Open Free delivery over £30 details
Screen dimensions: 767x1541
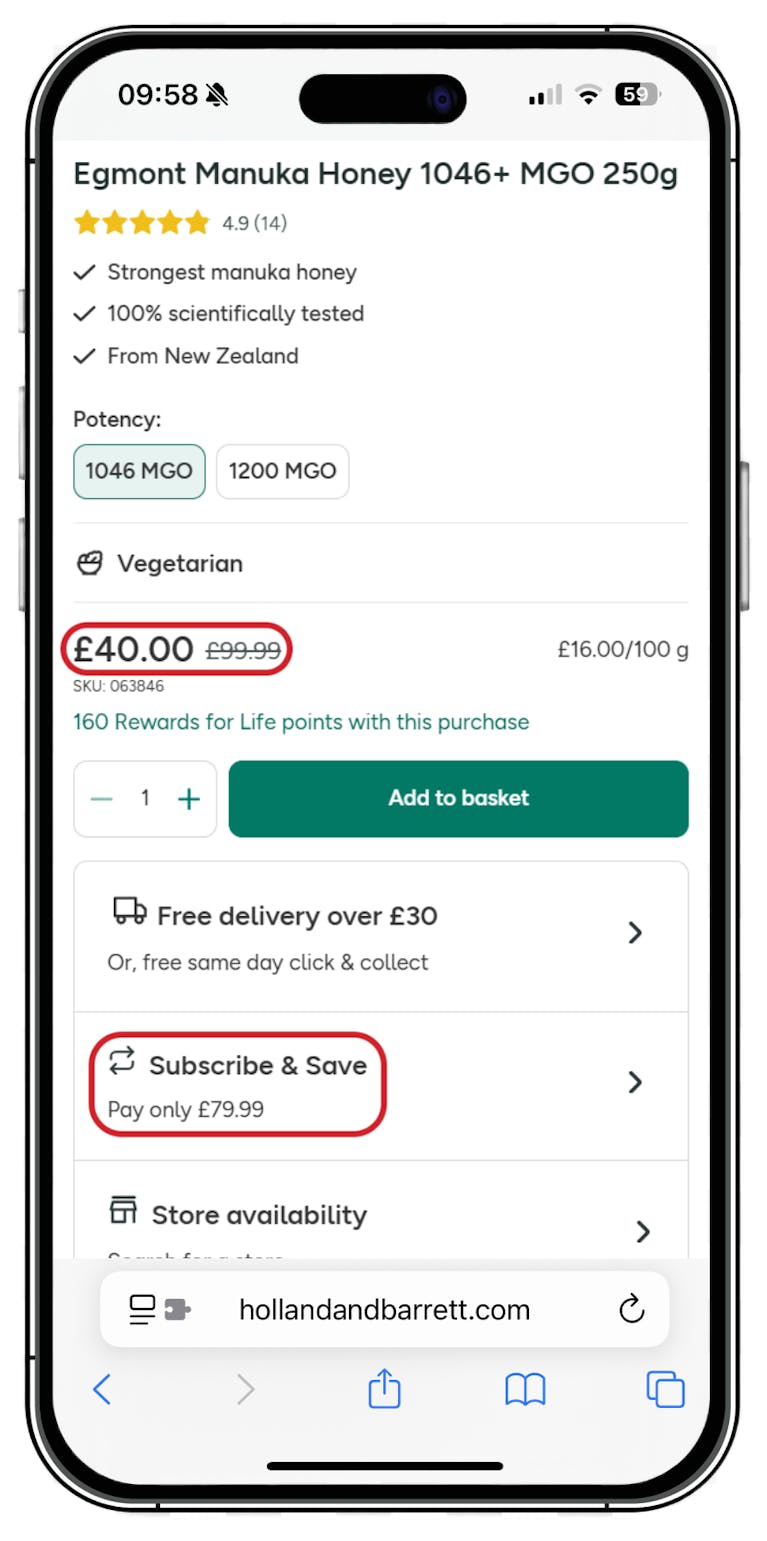click(381, 936)
